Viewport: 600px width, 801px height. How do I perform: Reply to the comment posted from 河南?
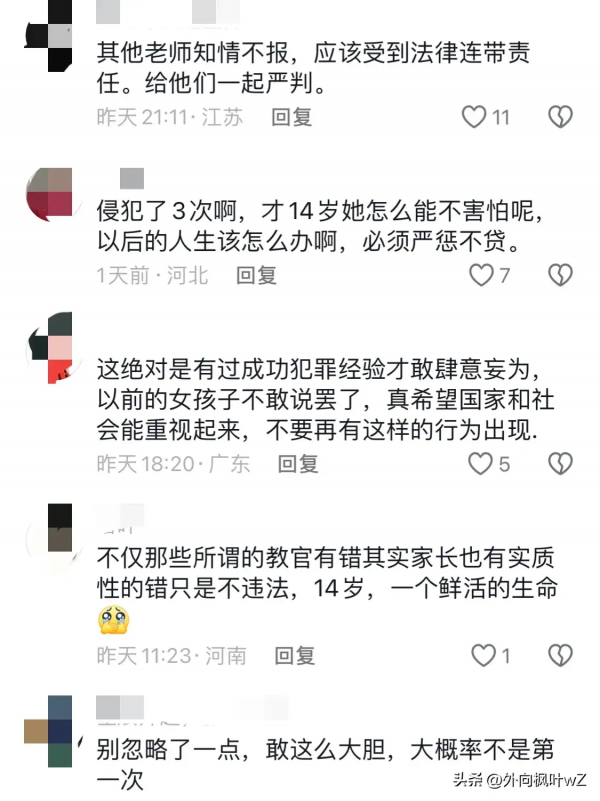click(x=295, y=655)
